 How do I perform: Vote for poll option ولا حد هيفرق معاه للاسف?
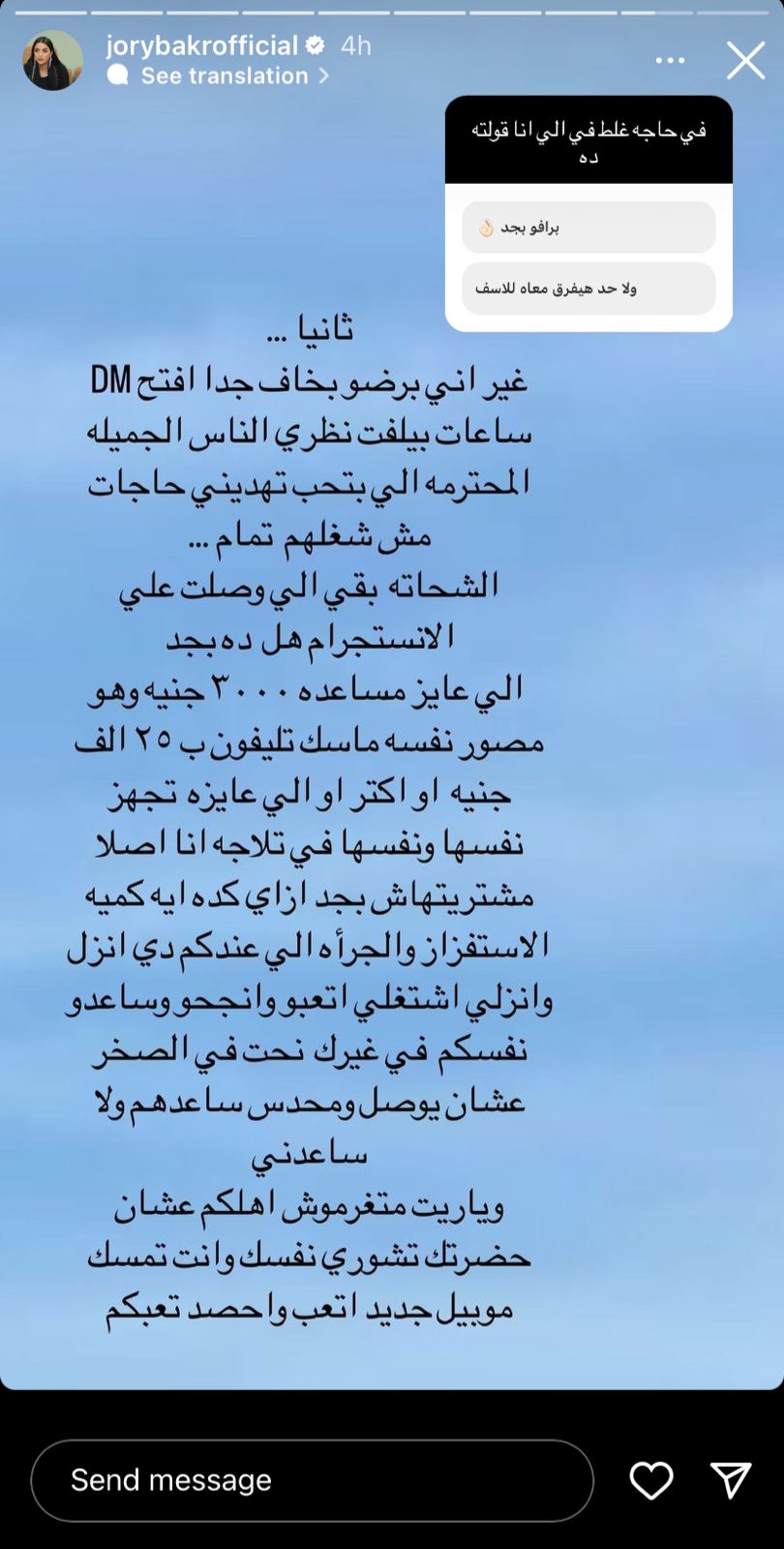[x=588, y=289]
